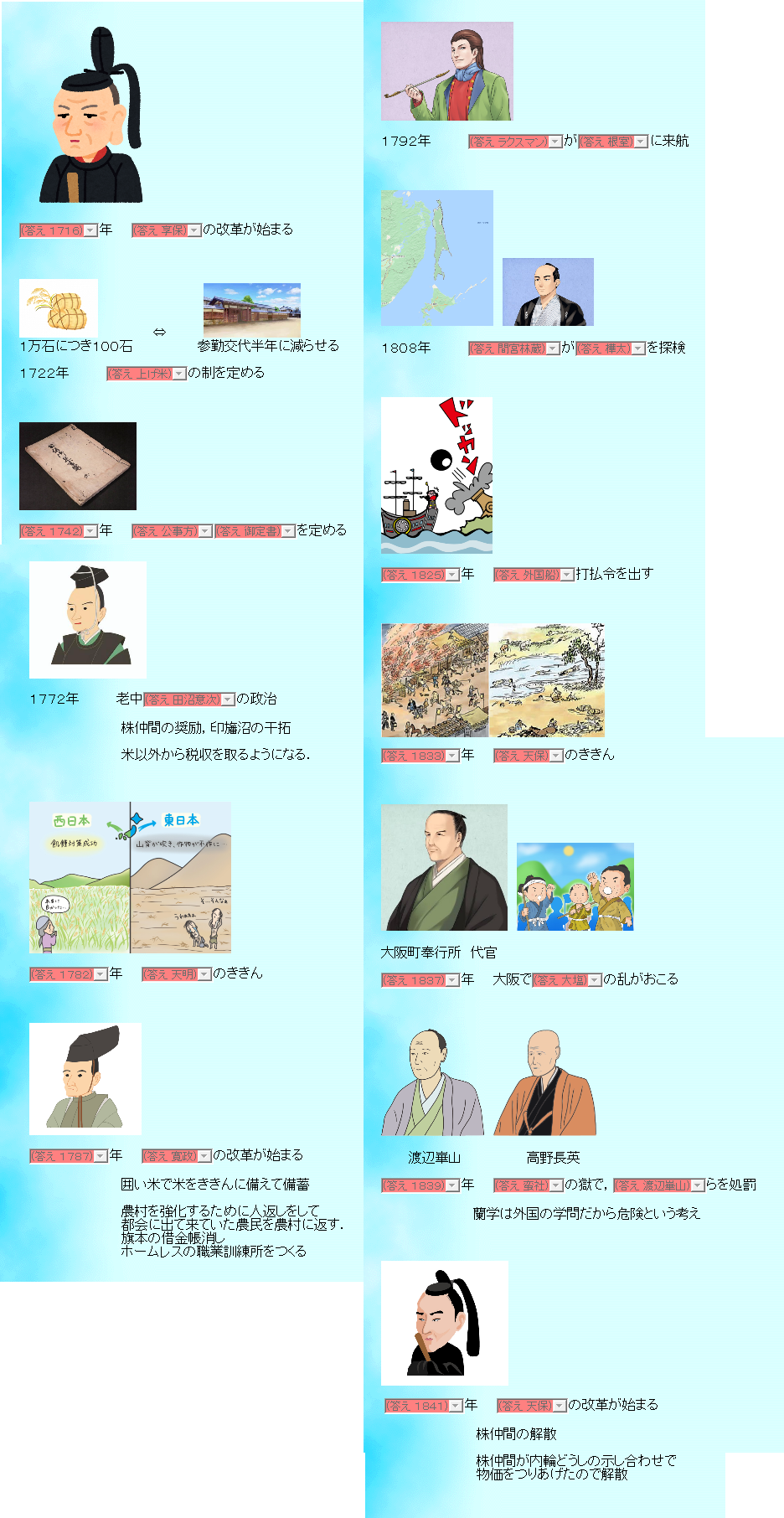Select the 1742 year dropdown
Screen dimensions: 784x1518
tap(59, 531)
